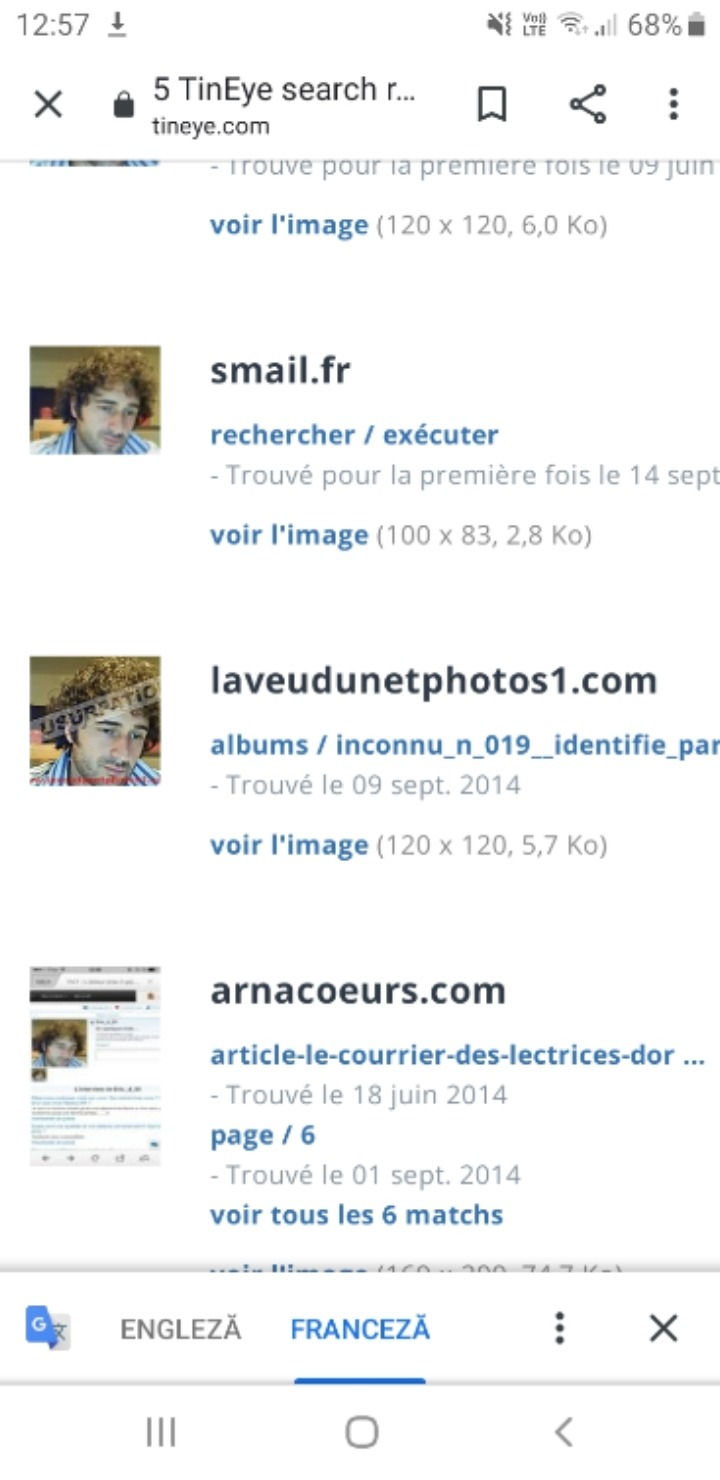View the 120 x 120, 5,7 Ko image

pyautogui.click(x=289, y=845)
